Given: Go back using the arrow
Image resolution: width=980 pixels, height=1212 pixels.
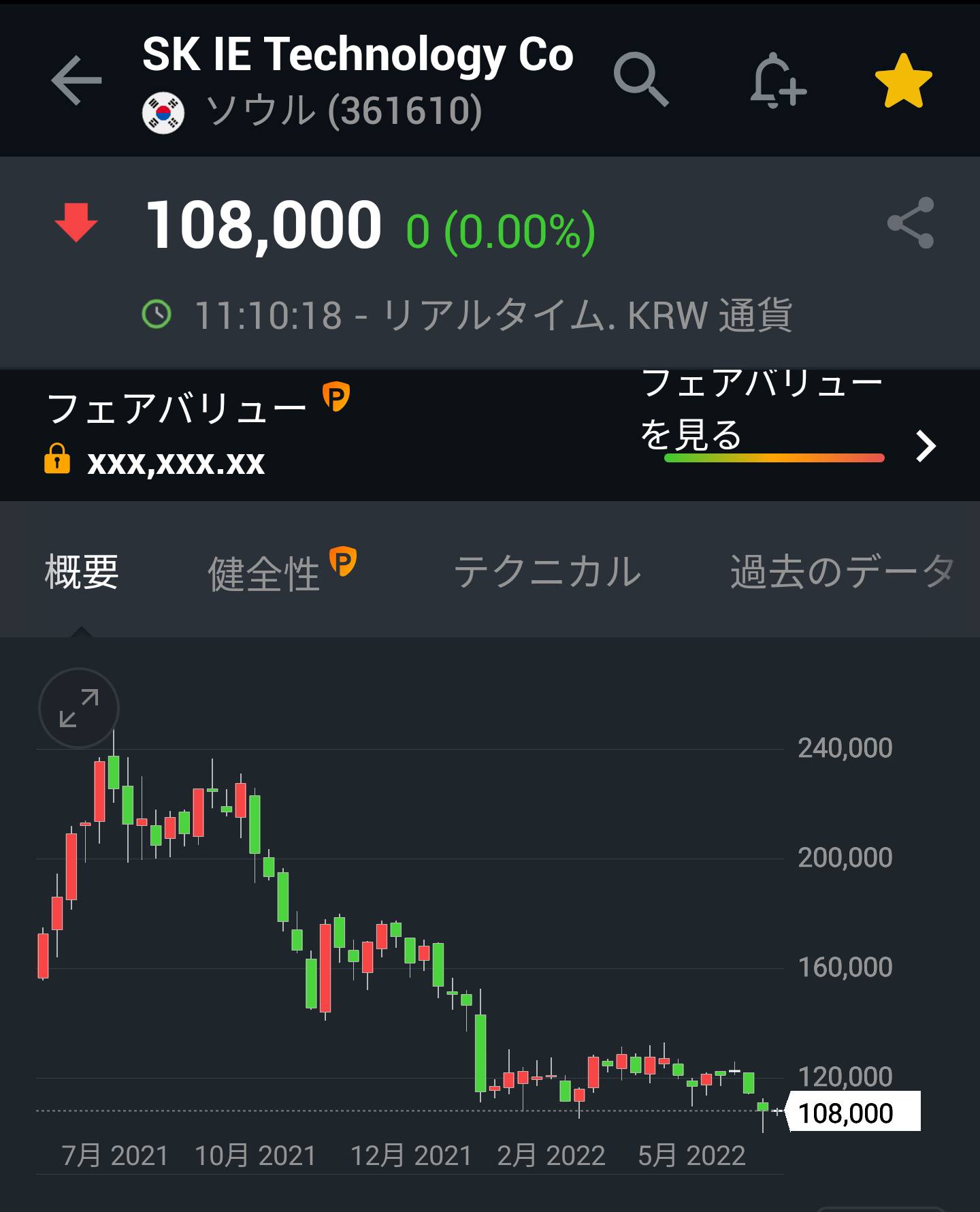Looking at the screenshot, I should [x=76, y=81].
